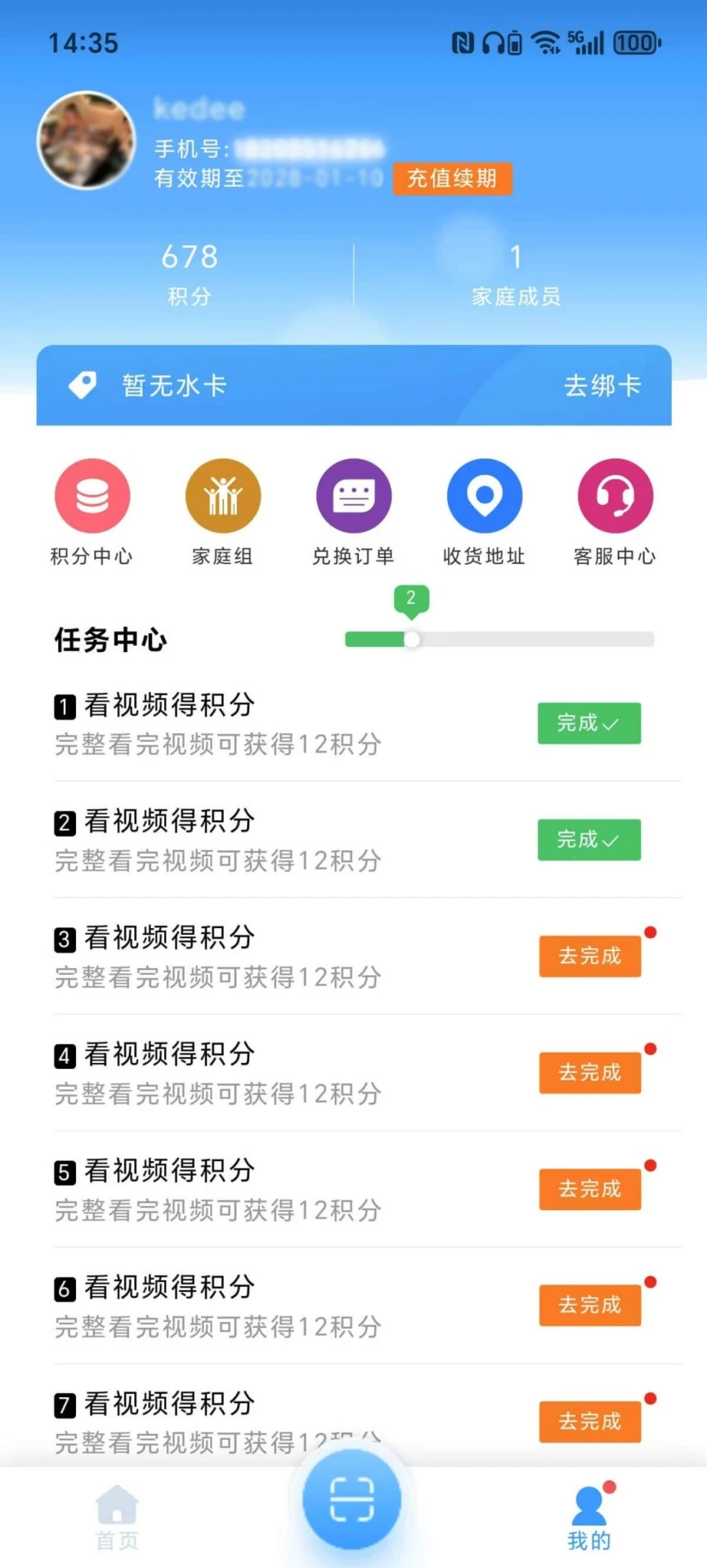Tap the task progress slider handle showing 2
The height and width of the screenshot is (1568, 707).
[412, 640]
